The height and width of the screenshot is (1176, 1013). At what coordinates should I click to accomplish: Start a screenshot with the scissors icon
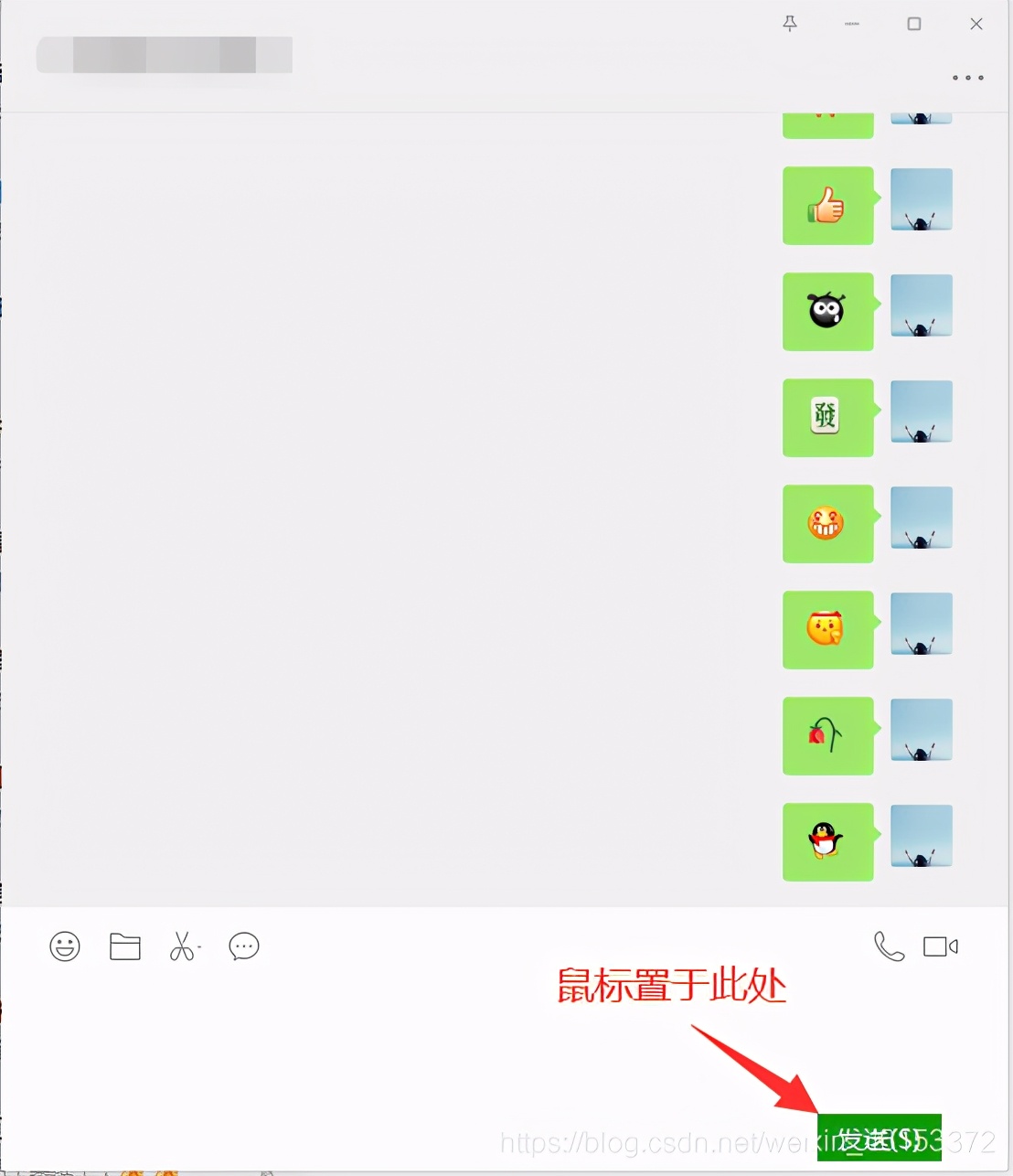183,946
